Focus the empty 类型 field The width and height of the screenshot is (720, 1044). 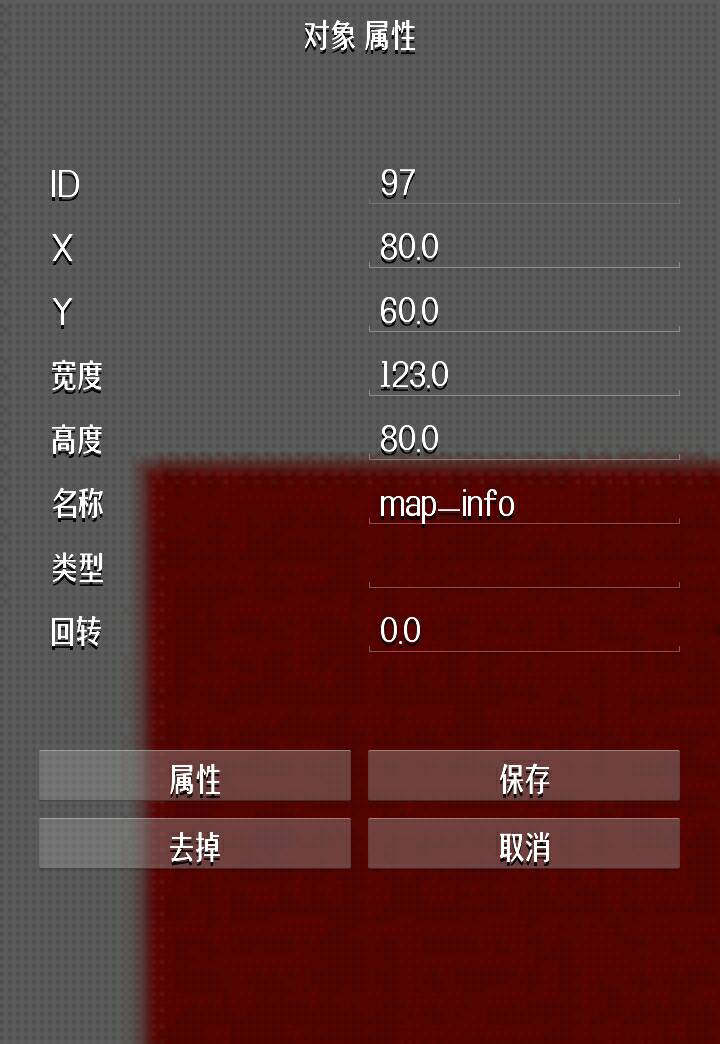tap(523, 568)
